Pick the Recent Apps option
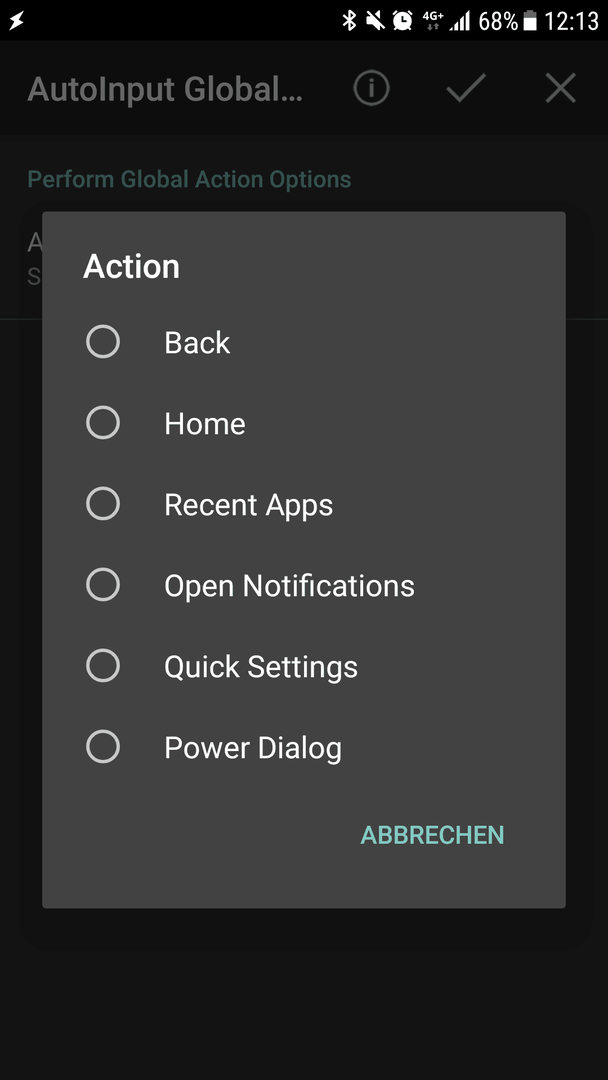 click(x=304, y=504)
